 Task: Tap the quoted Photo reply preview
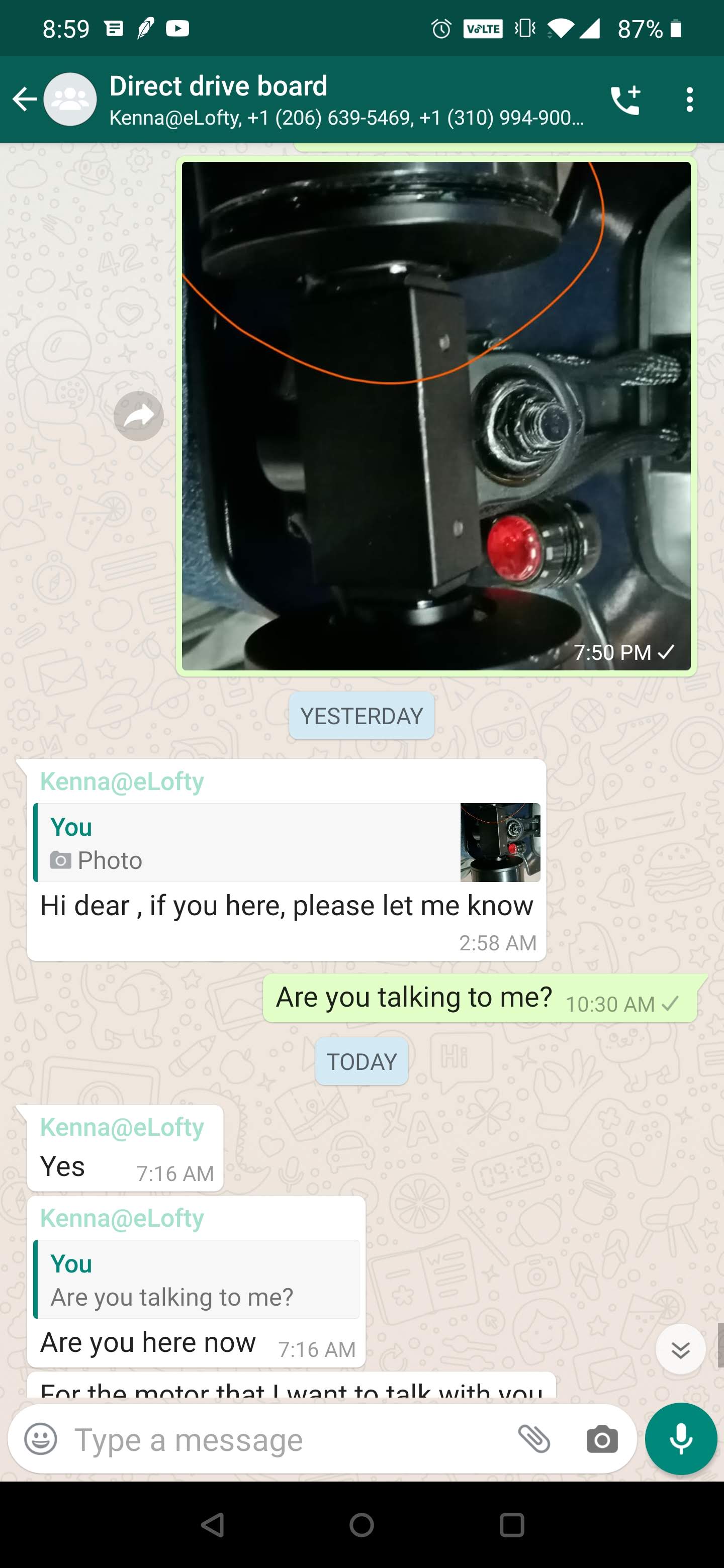[x=287, y=842]
